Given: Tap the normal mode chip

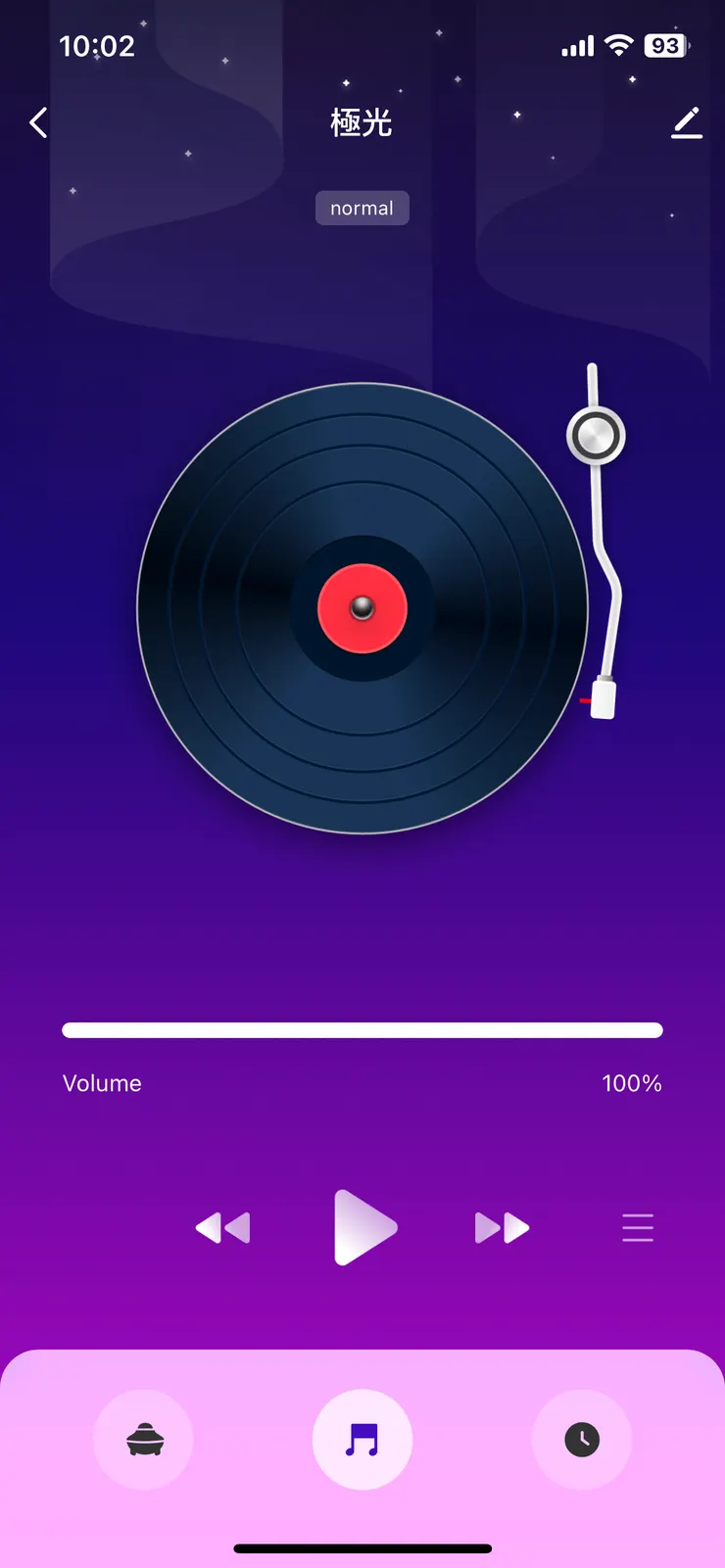Looking at the screenshot, I should click(362, 208).
